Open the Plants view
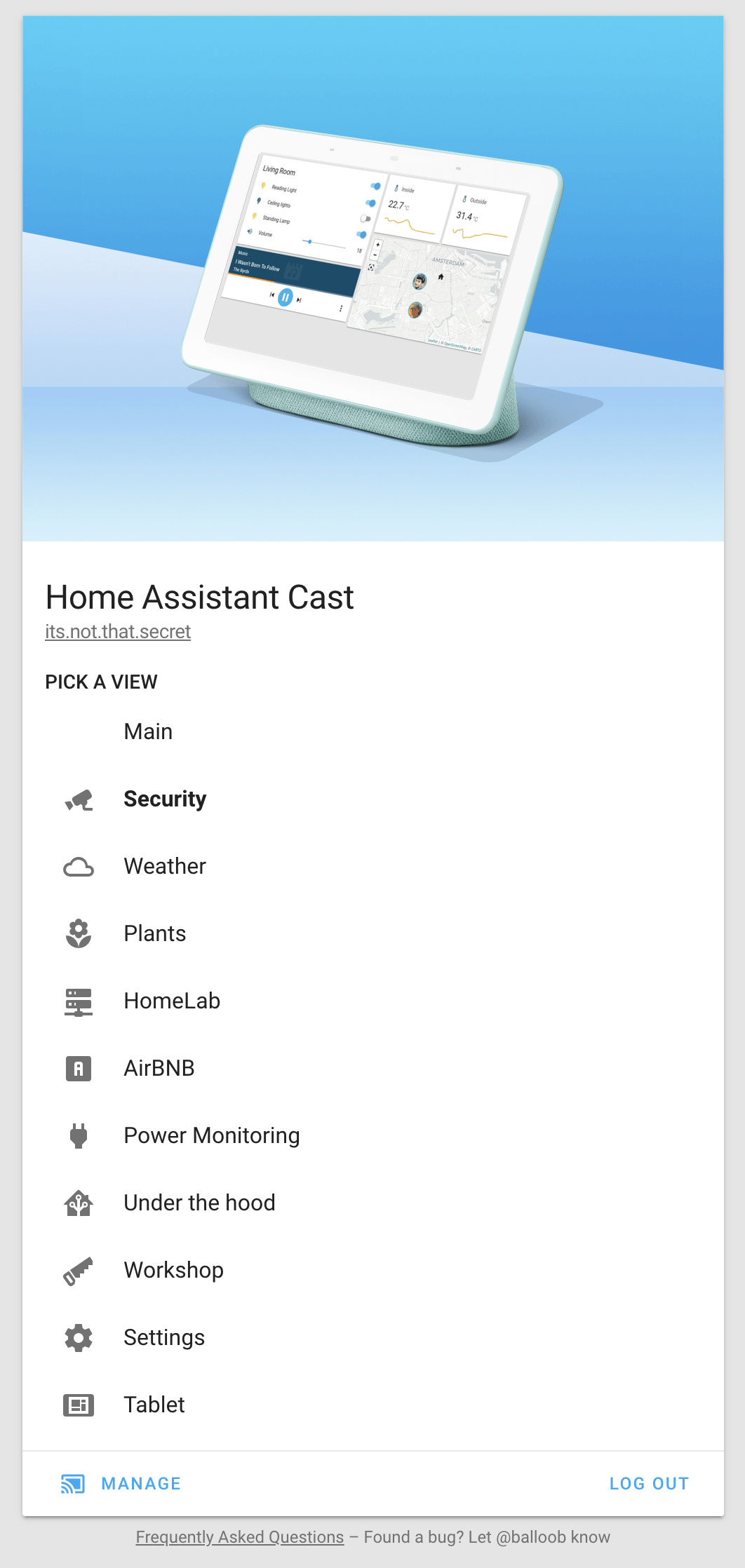Viewport: 745px width, 1568px height. (155, 933)
